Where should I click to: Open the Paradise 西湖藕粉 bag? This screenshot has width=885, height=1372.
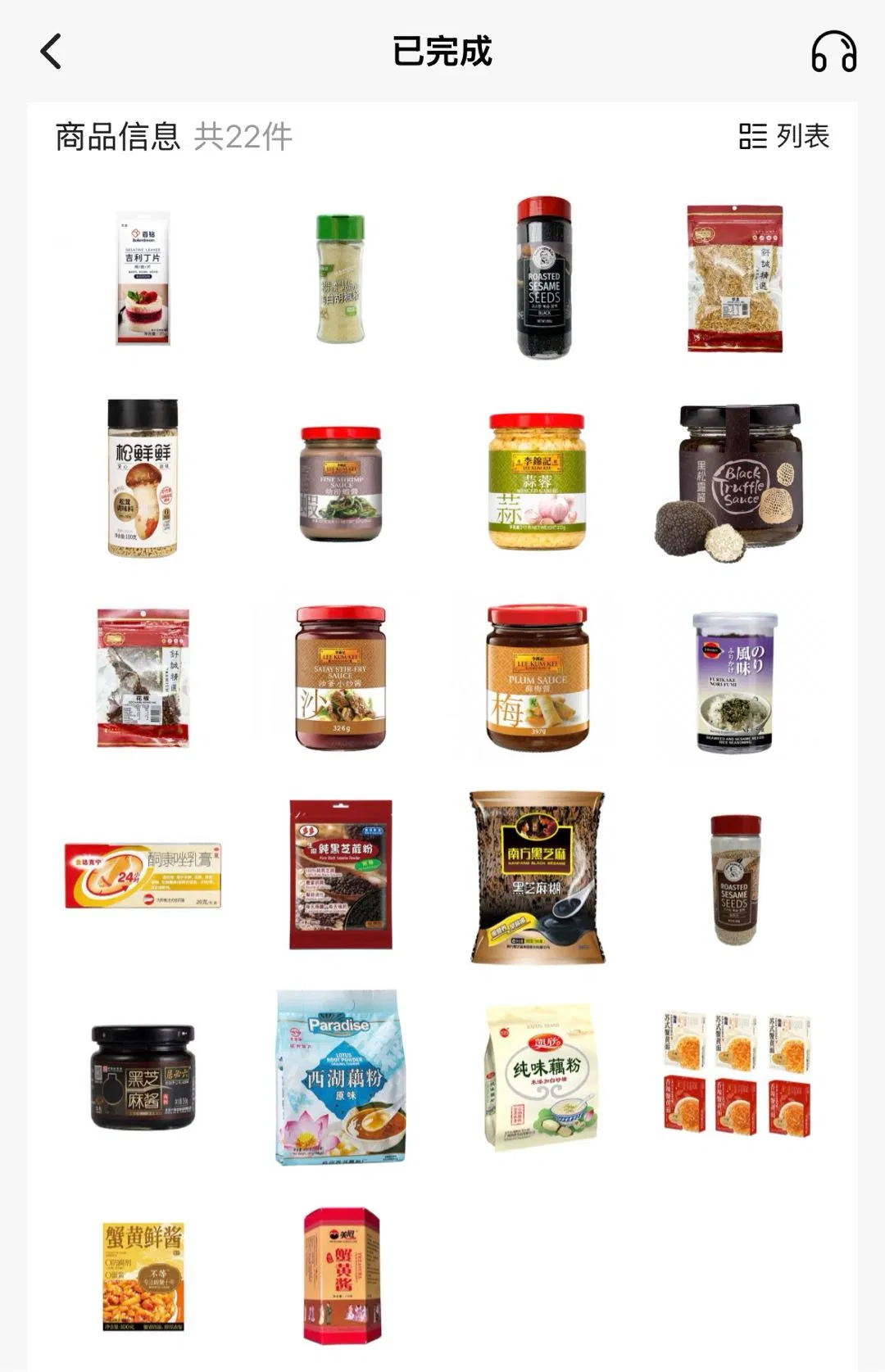click(340, 1076)
